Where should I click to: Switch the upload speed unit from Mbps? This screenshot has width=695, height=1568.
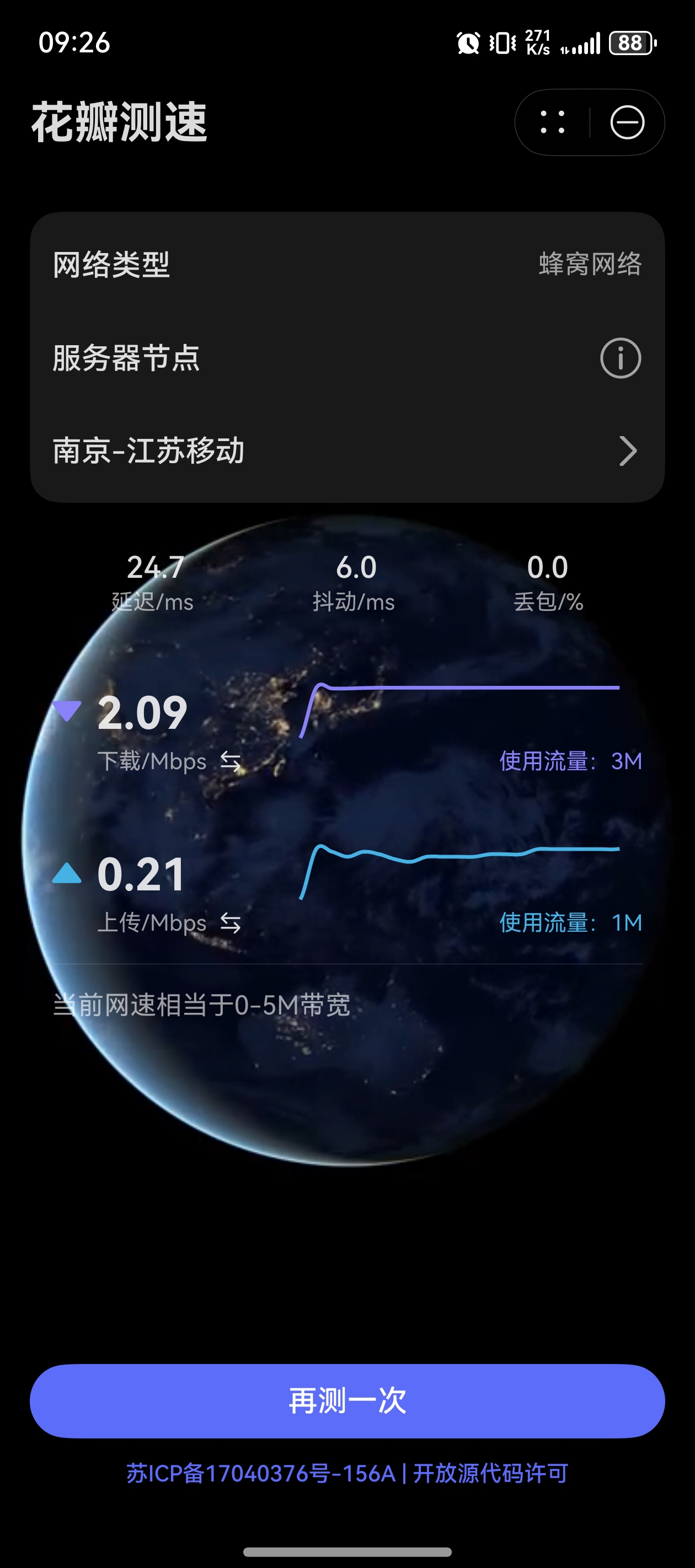coord(230,923)
